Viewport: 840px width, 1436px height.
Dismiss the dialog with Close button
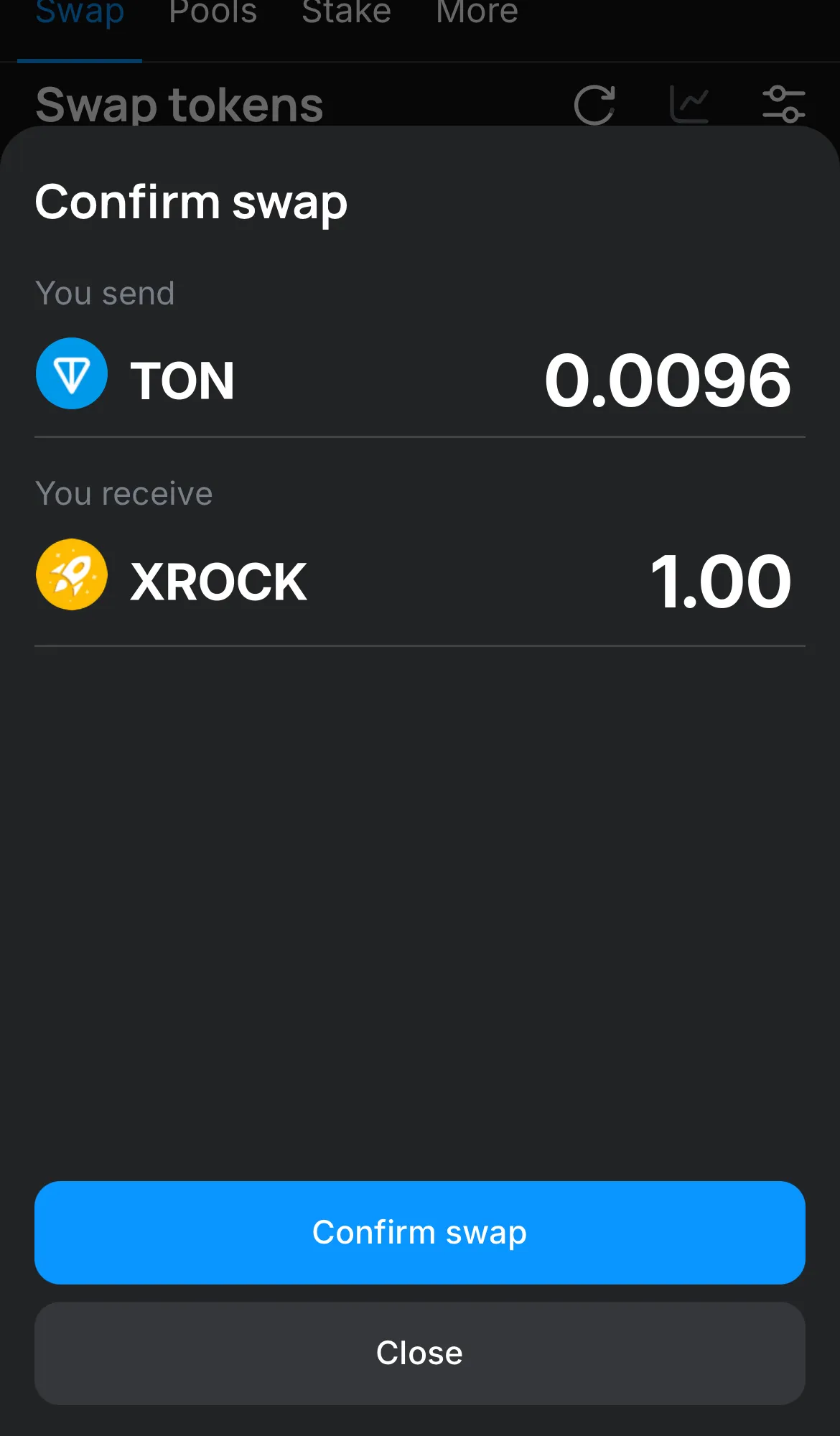419,1353
